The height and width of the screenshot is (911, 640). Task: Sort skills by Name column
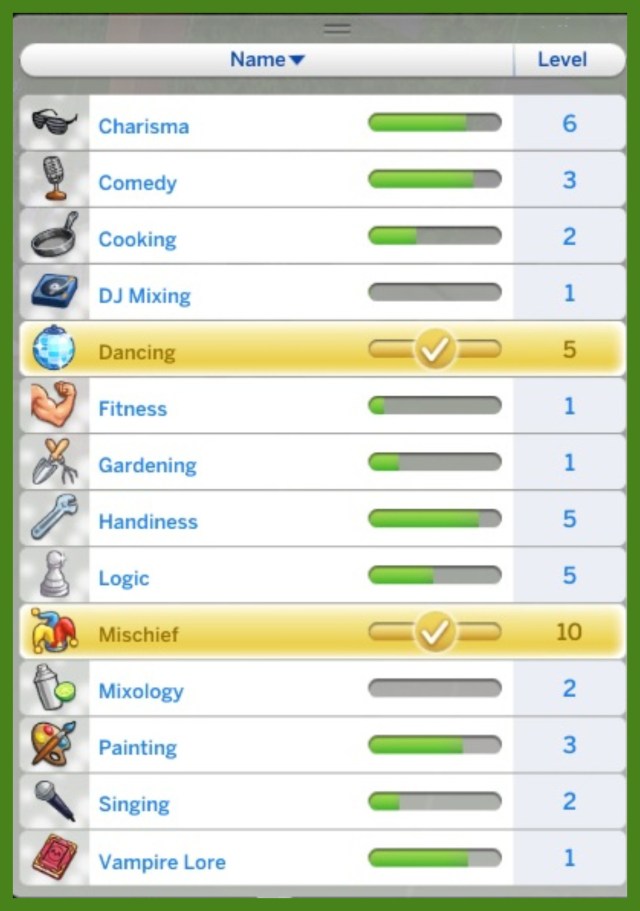click(x=267, y=60)
